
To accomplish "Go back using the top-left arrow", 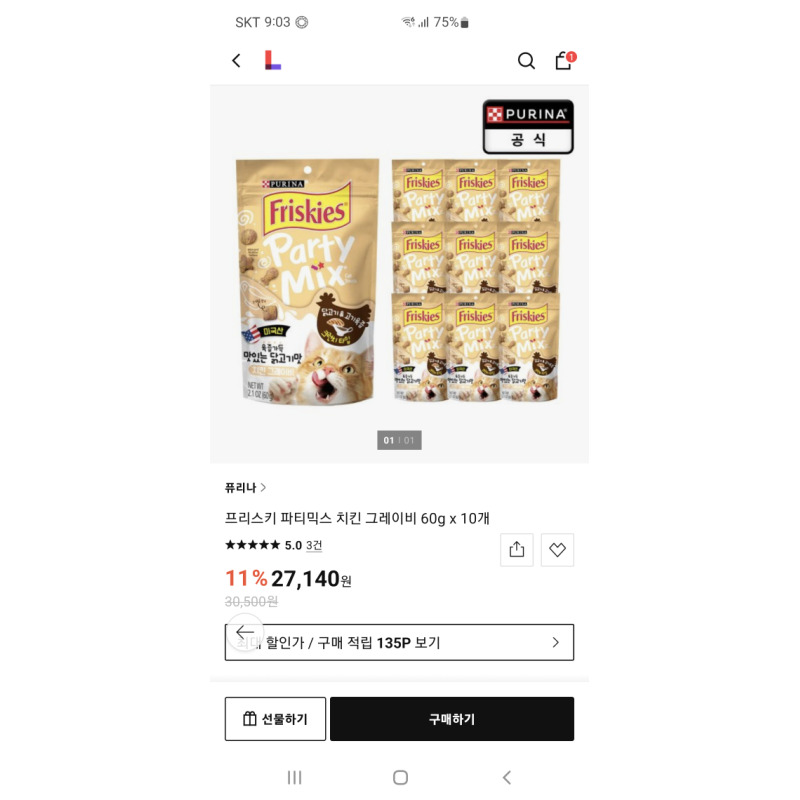I will click(x=236, y=61).
